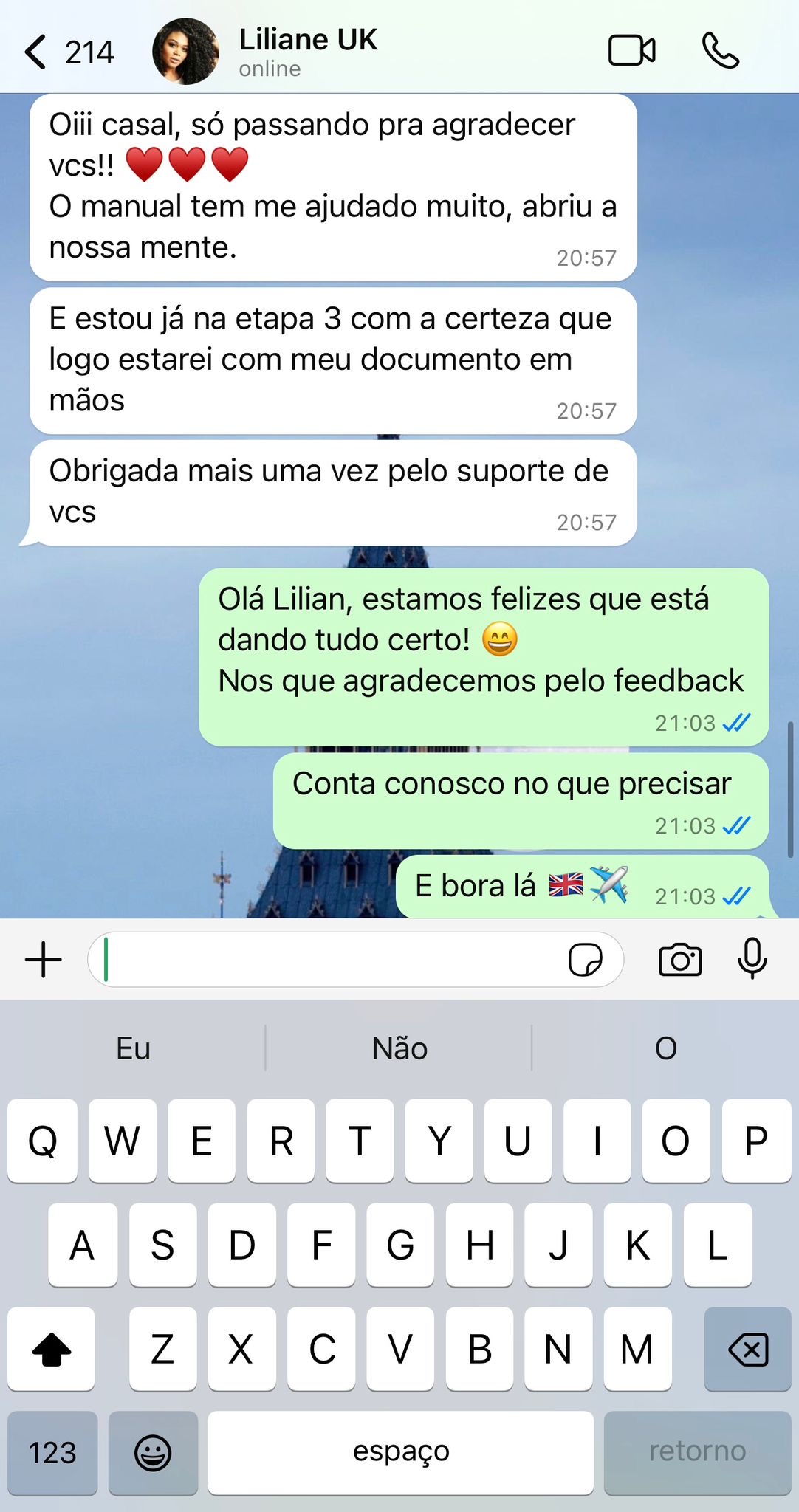Start a video call with Liliane UK
799x1512 pixels.
(631, 51)
